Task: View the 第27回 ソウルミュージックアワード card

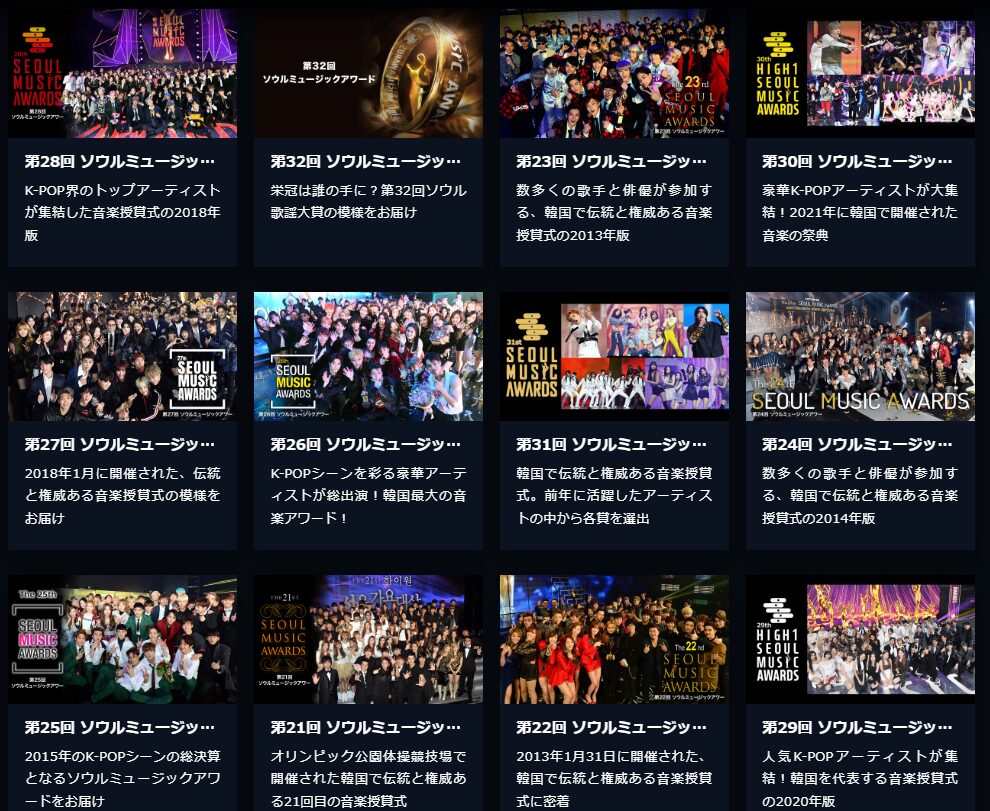Action: coord(122,421)
